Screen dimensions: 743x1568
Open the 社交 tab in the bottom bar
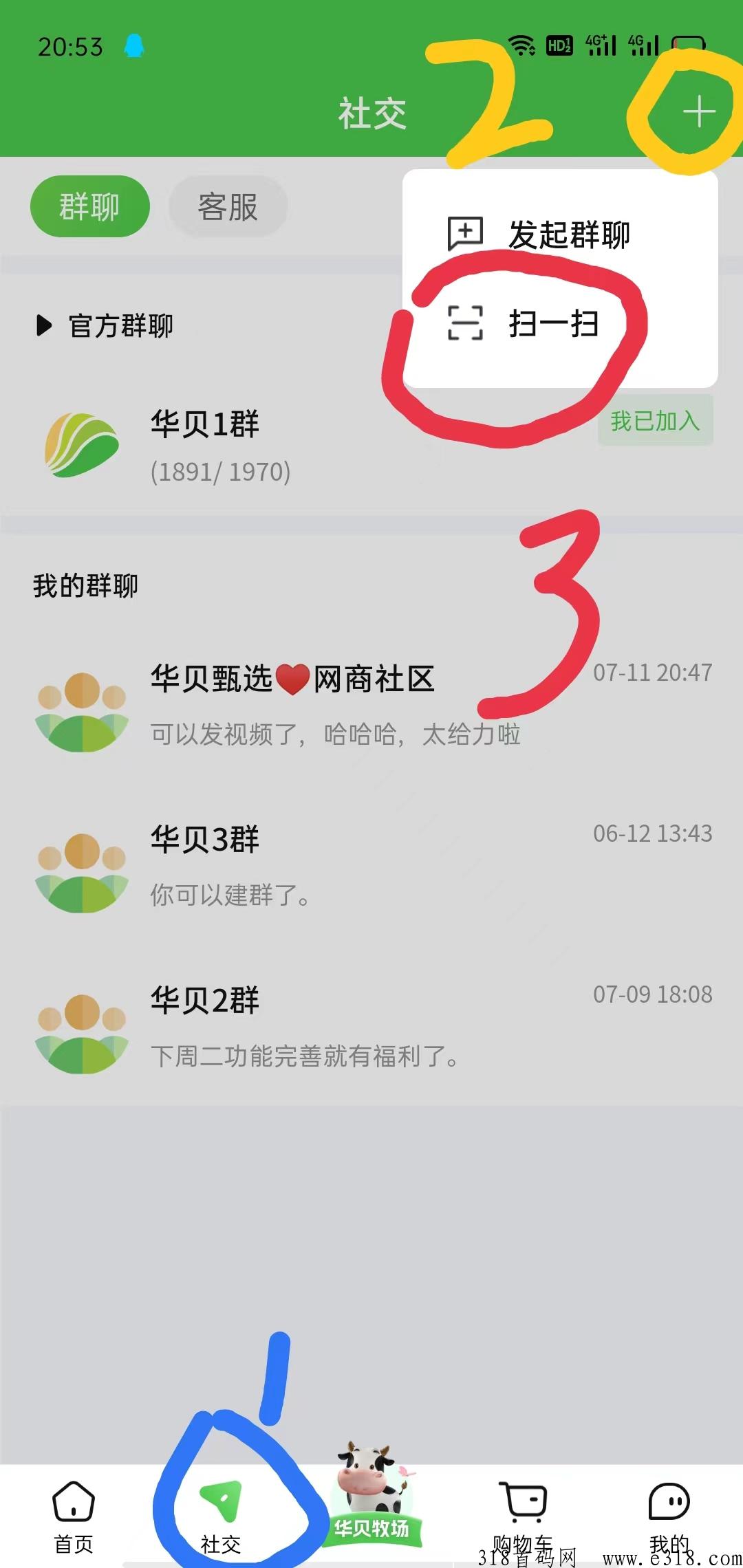click(221, 1516)
